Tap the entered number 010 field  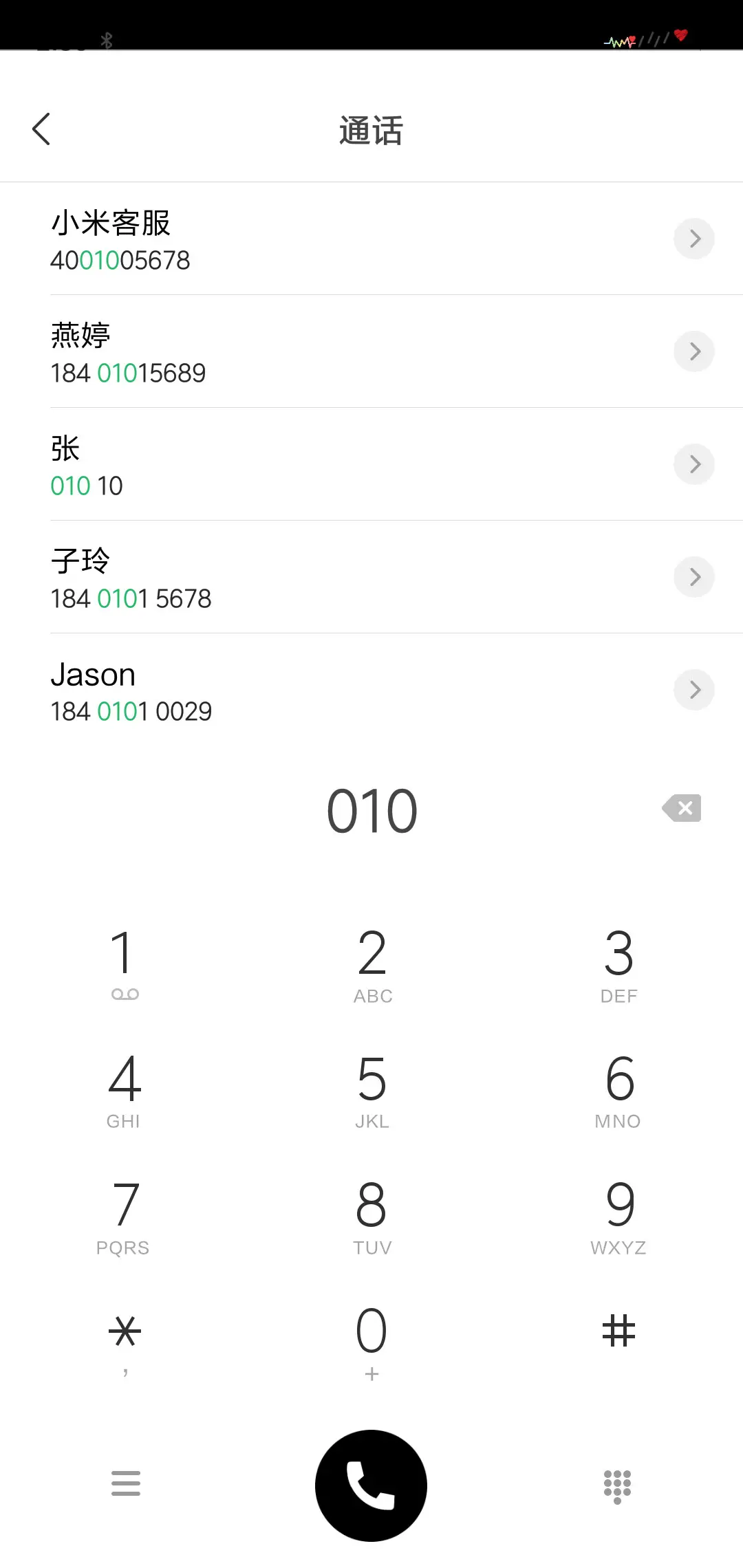point(371,809)
